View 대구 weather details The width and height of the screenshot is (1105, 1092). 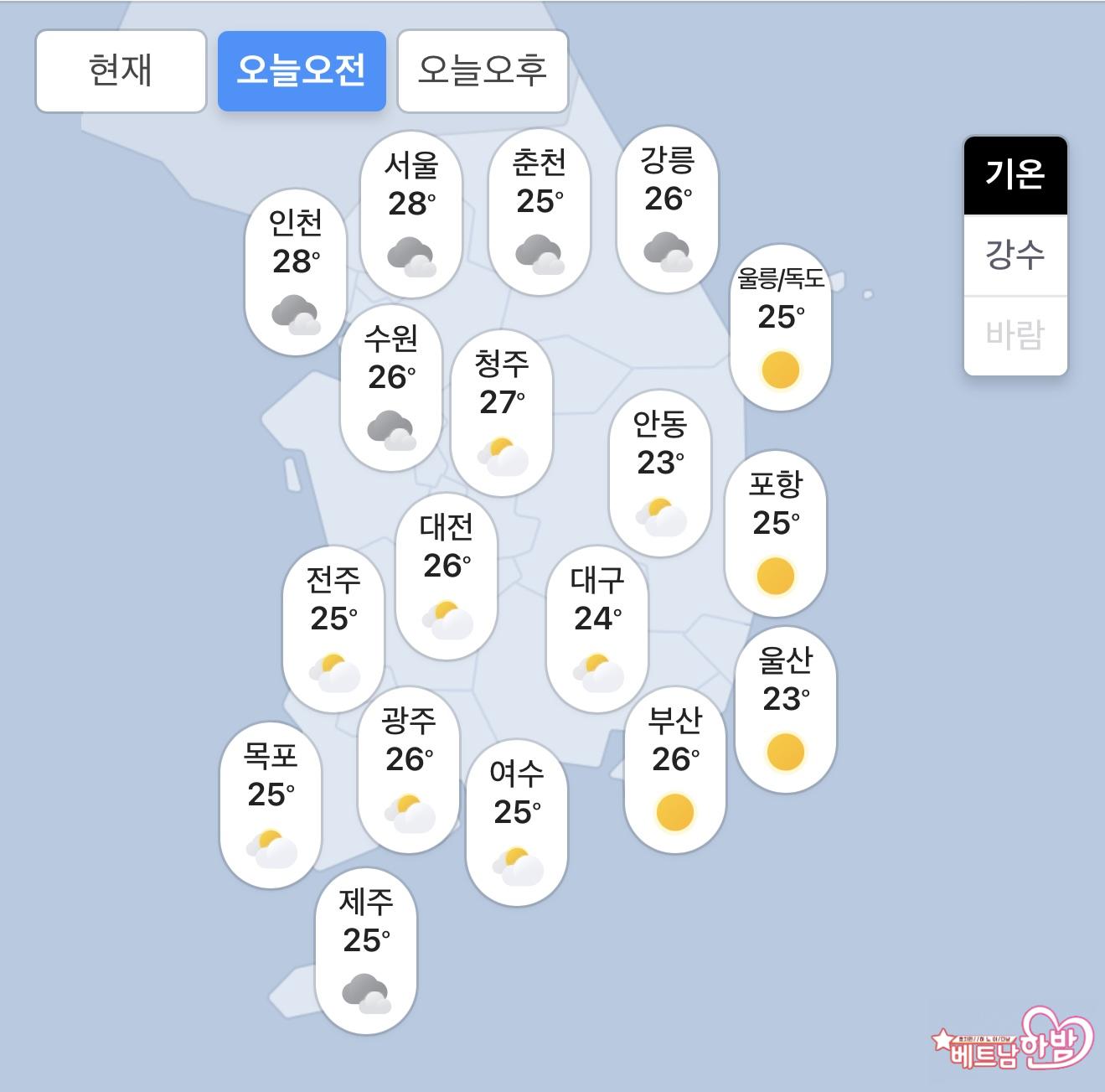(x=596, y=629)
